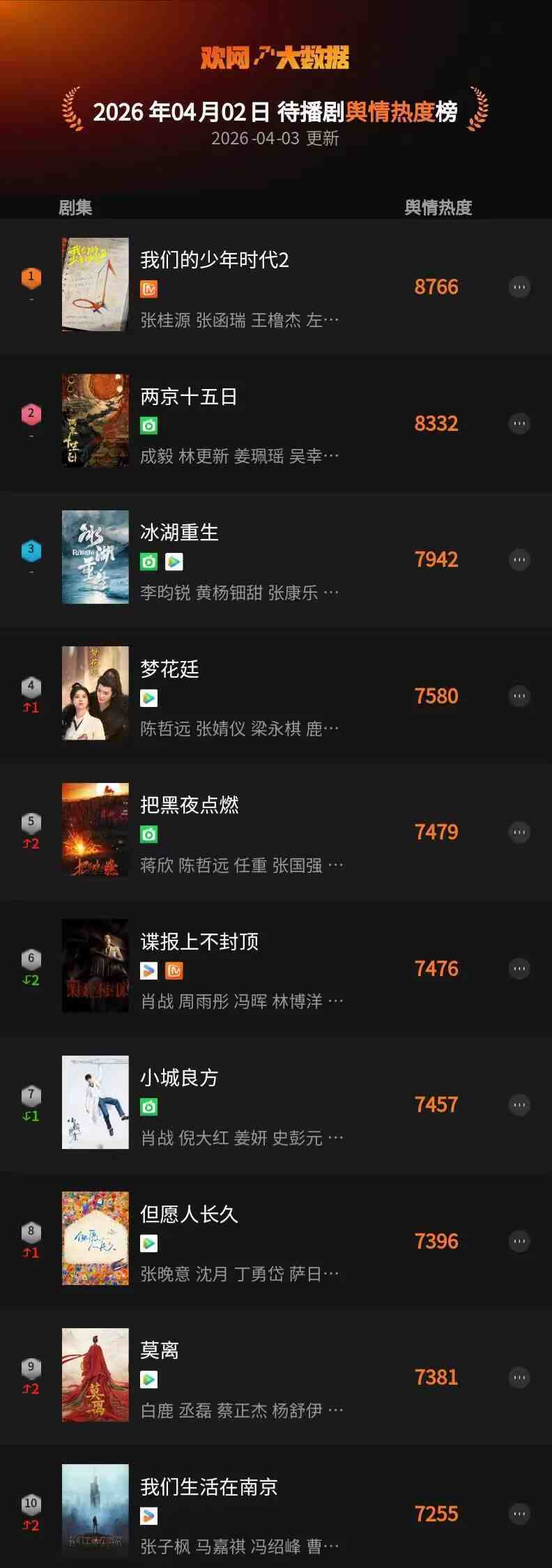Open the ellipsis menu for 把黑夜点燃
Image resolution: width=552 pixels, height=1568 pixels.
(519, 832)
